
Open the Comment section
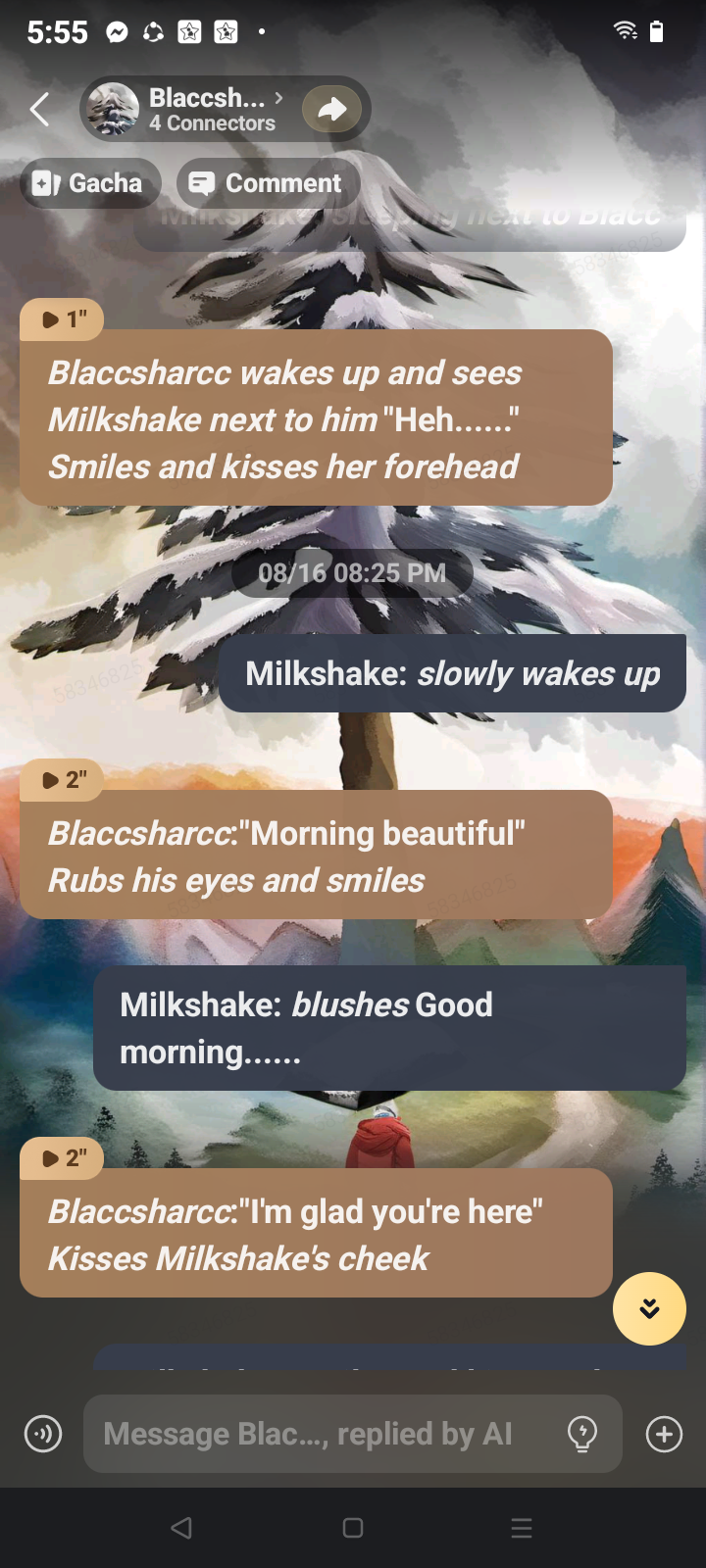267,183
